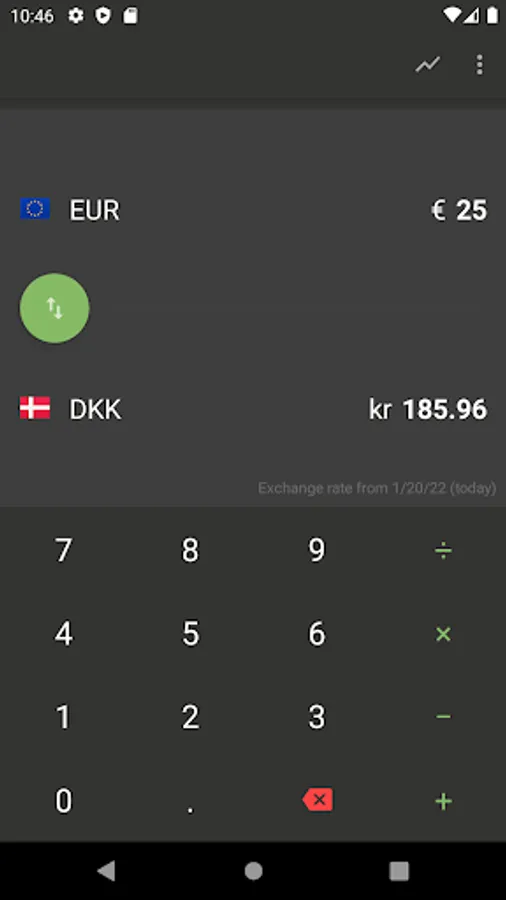Swap currencies with the green arrows button
The image size is (506, 900).
coord(55,308)
